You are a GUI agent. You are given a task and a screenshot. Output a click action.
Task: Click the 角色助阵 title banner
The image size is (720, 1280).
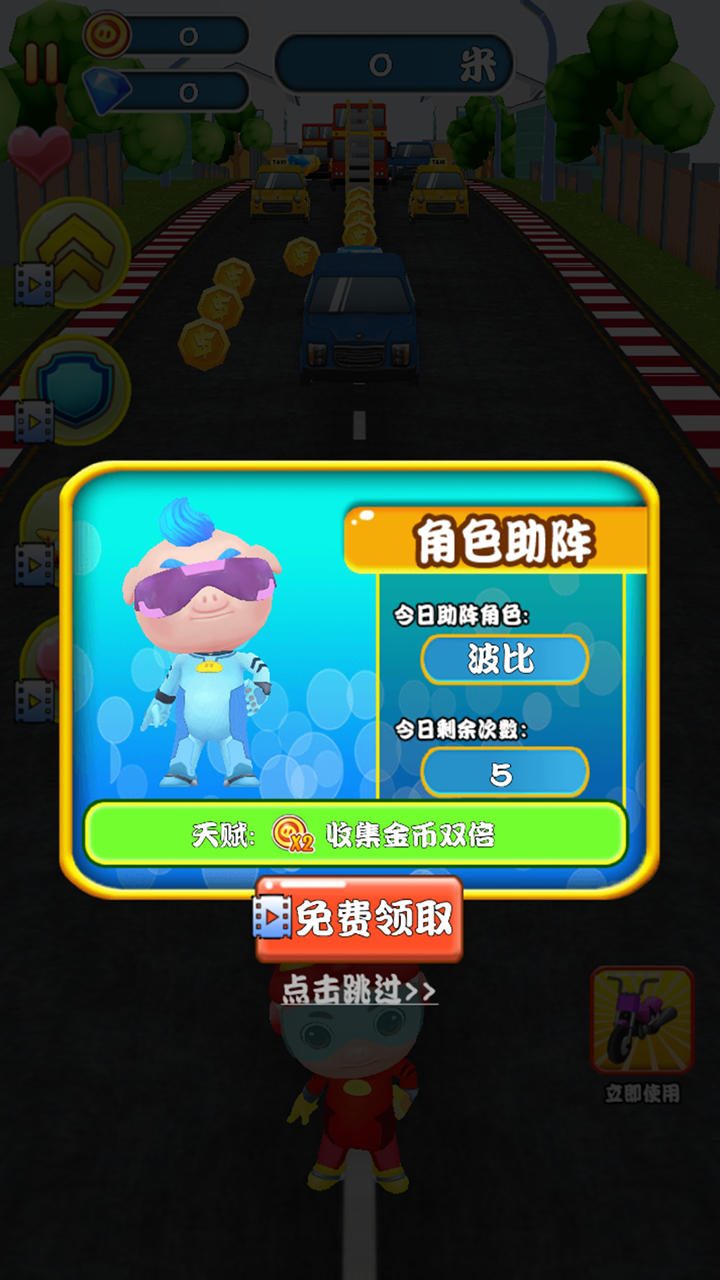(x=505, y=536)
